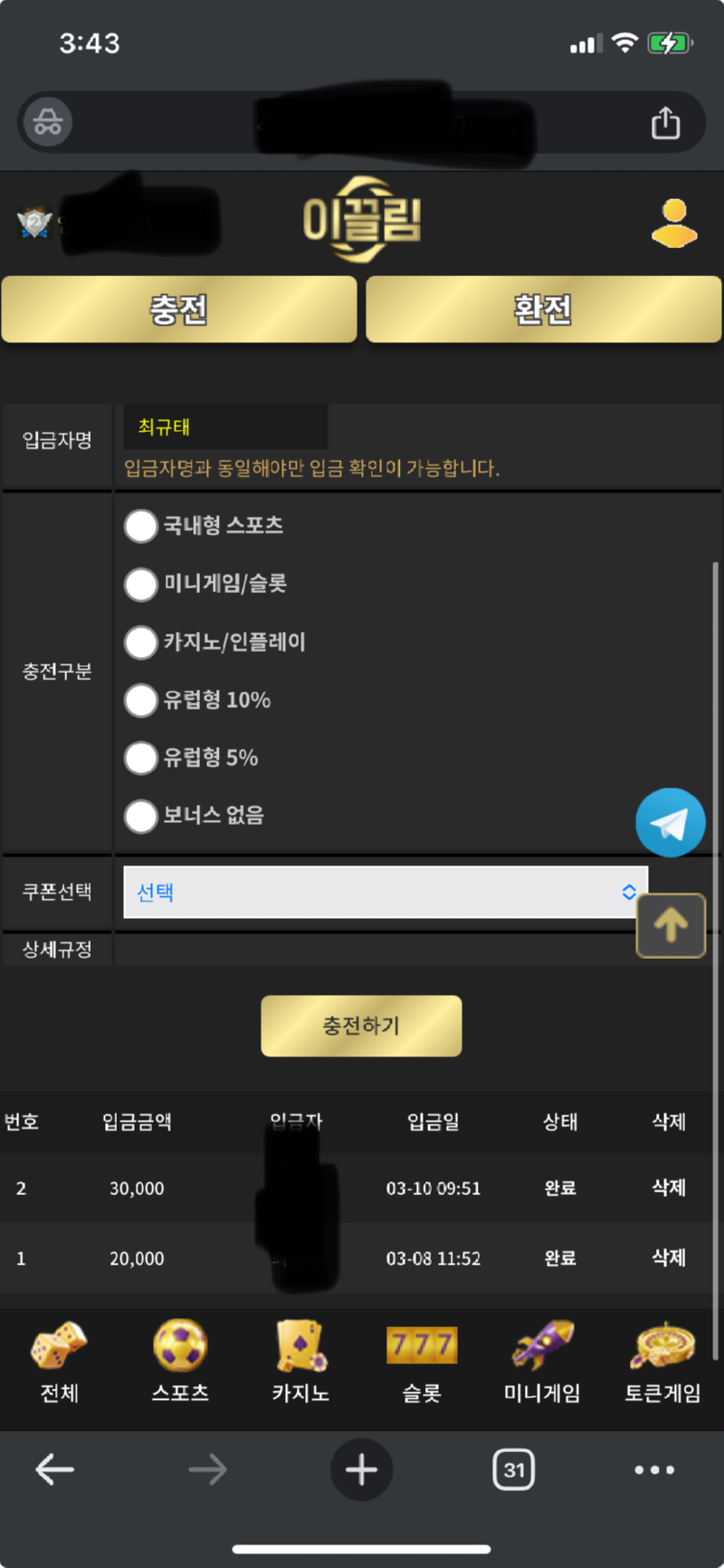This screenshot has height=1568, width=724.
Task: Share the page from the browser bar
Action: (x=666, y=122)
